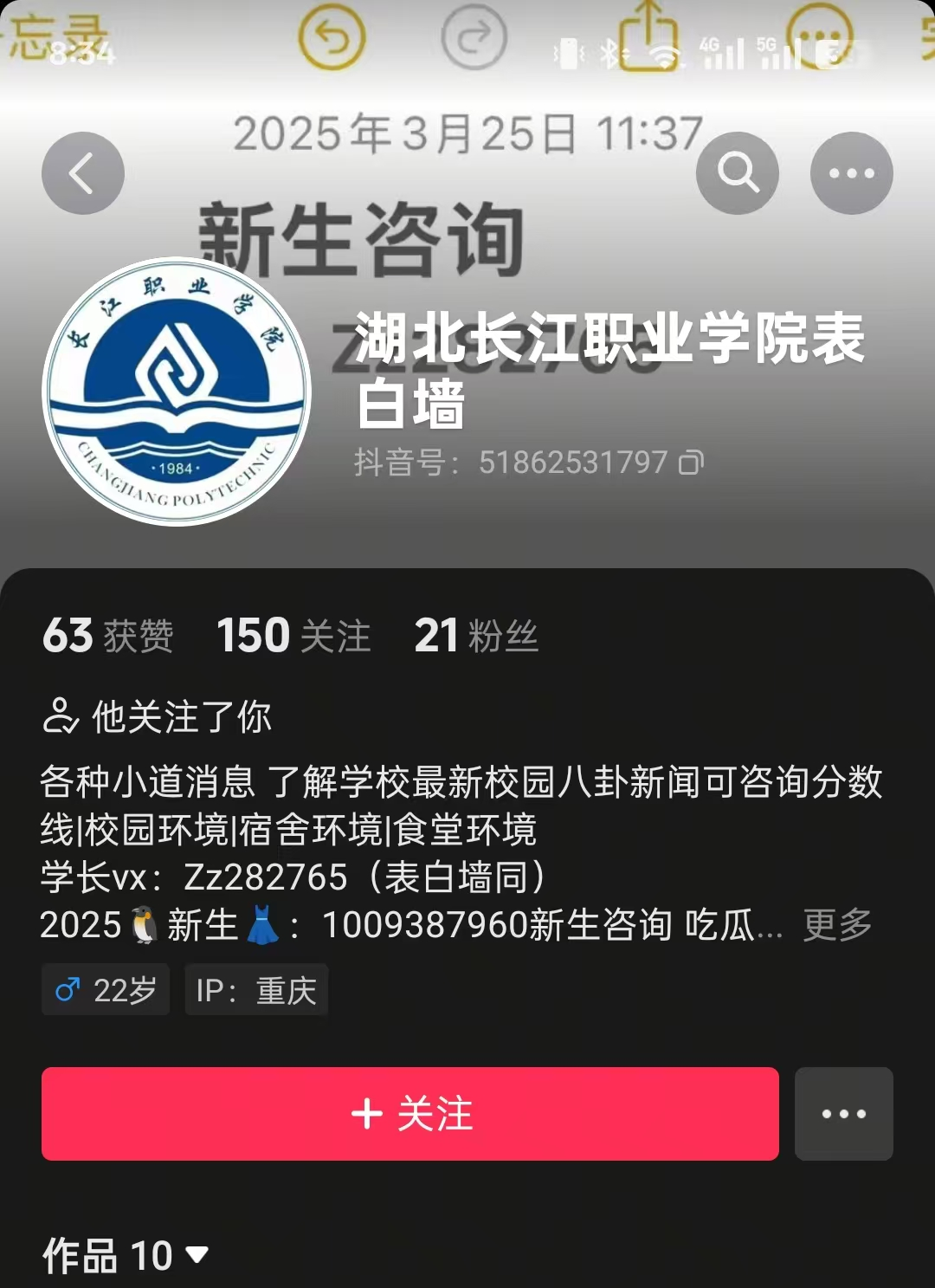Viewport: 935px width, 1288px height.
Task: Open the more actions button beside 关注
Action: click(x=843, y=1114)
